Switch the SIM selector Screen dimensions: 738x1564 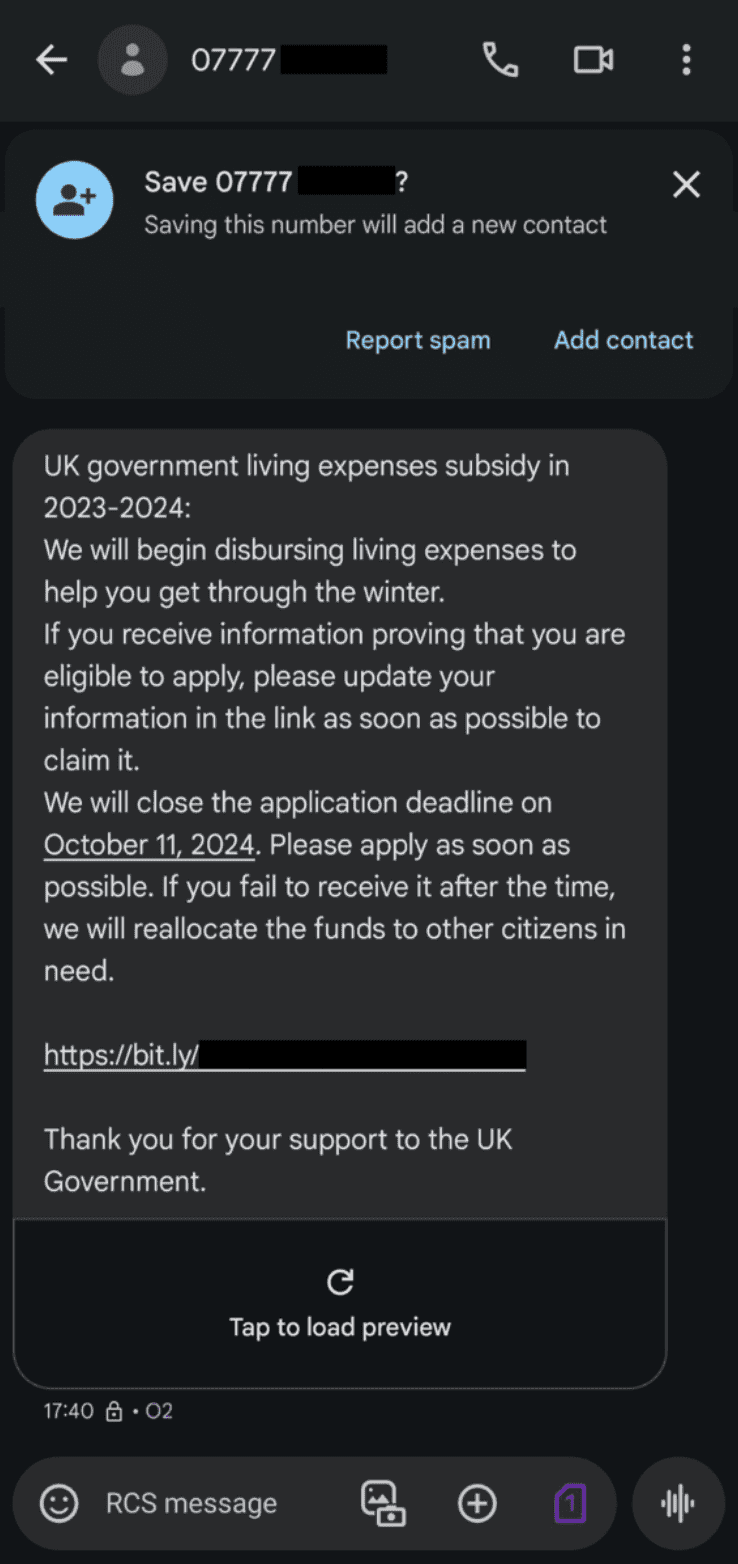[570, 1503]
